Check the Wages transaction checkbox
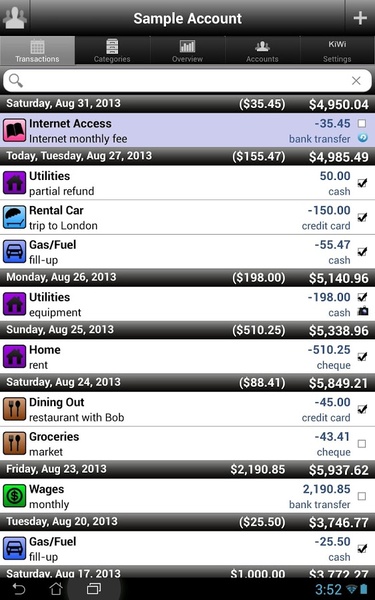 click(362, 496)
